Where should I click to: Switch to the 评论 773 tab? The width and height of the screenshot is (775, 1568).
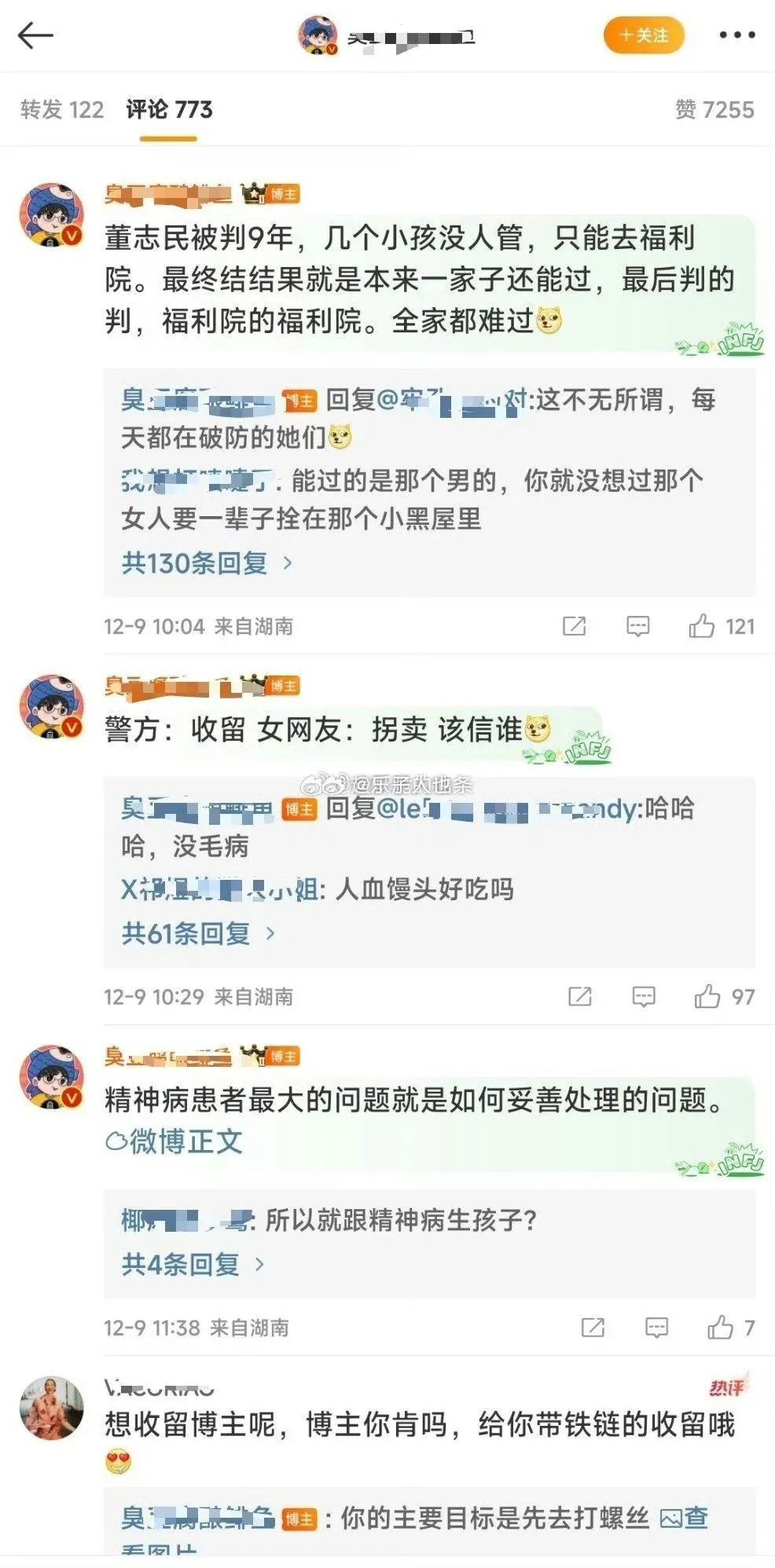tap(169, 110)
